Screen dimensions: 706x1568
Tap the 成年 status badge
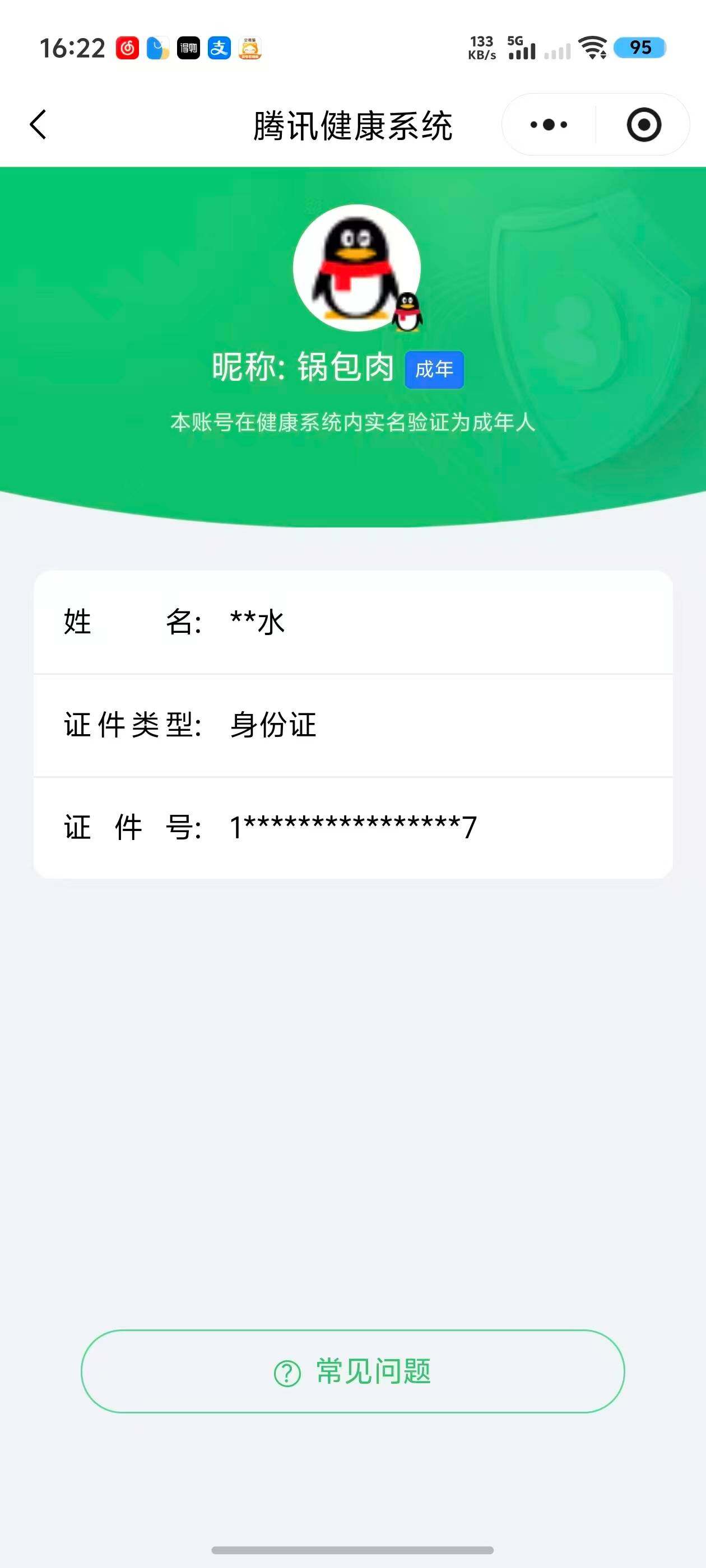click(434, 368)
